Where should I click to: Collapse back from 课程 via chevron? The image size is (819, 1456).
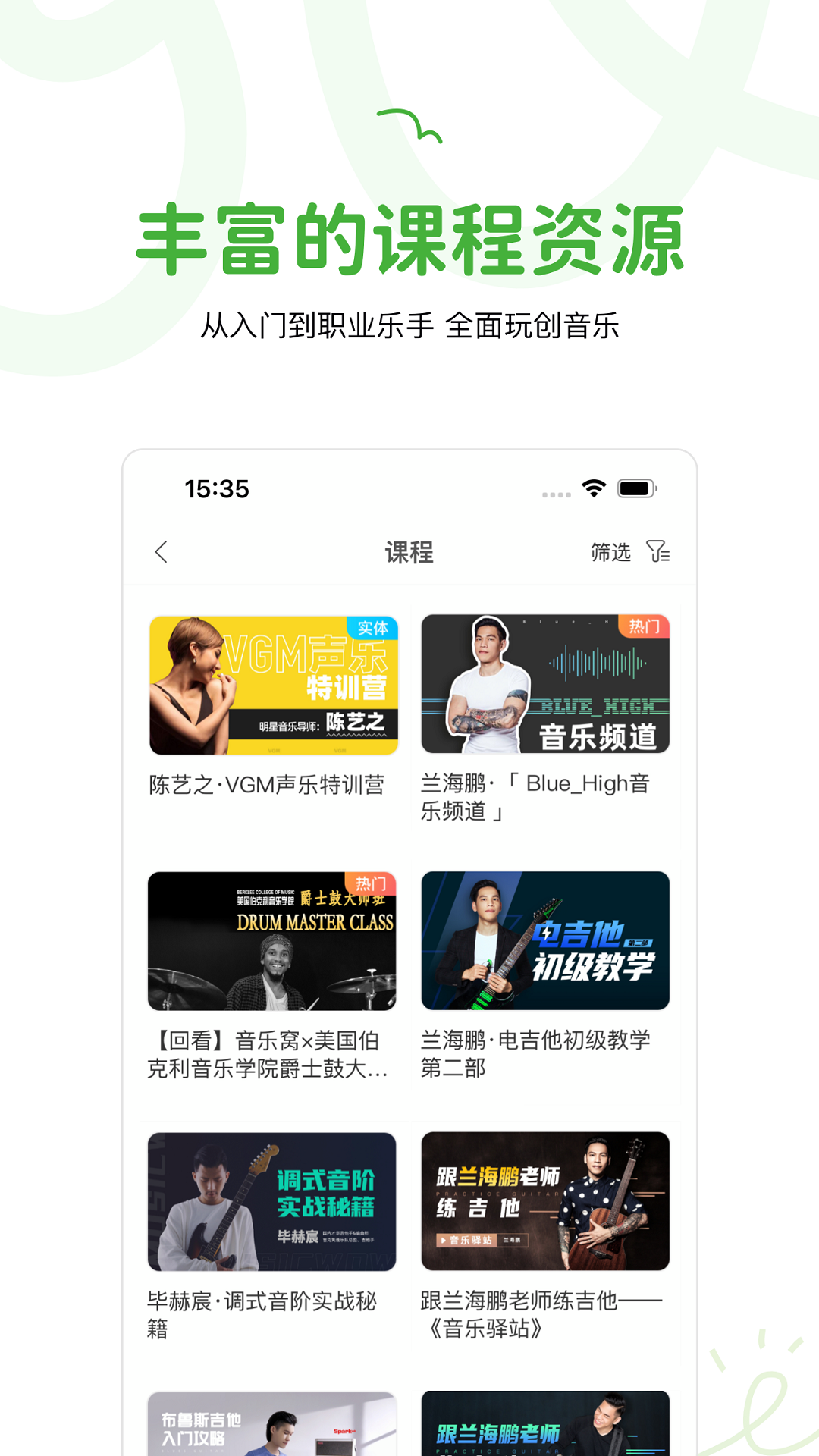[x=162, y=553]
